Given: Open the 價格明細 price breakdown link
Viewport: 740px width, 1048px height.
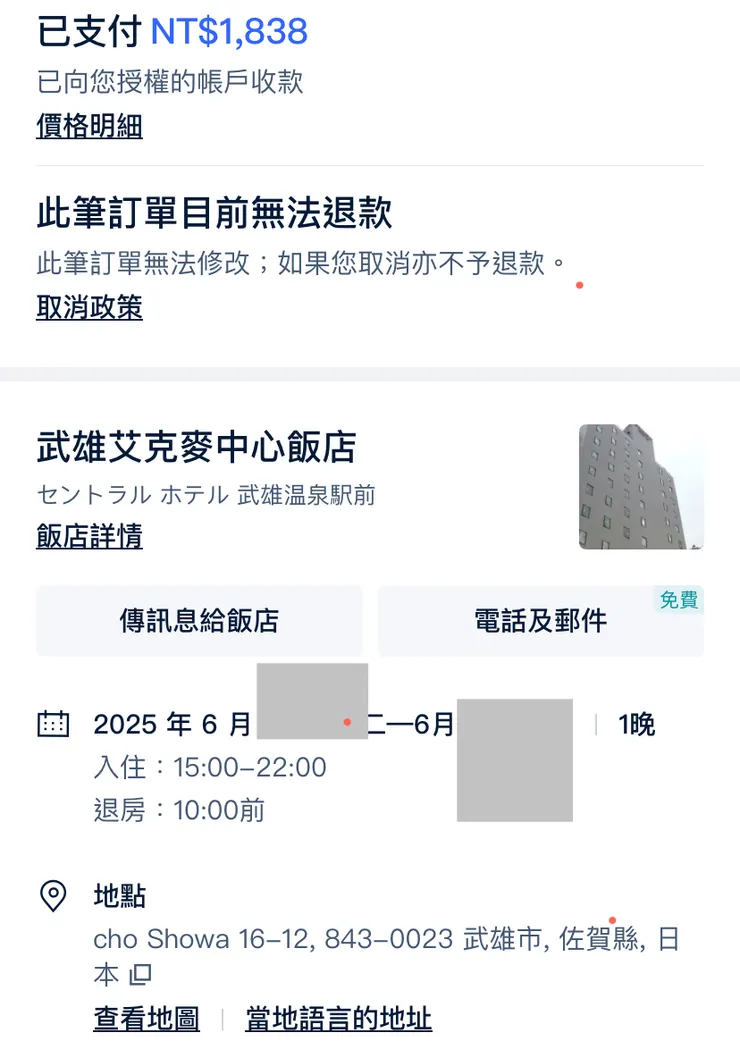Looking at the screenshot, I should pos(89,127).
